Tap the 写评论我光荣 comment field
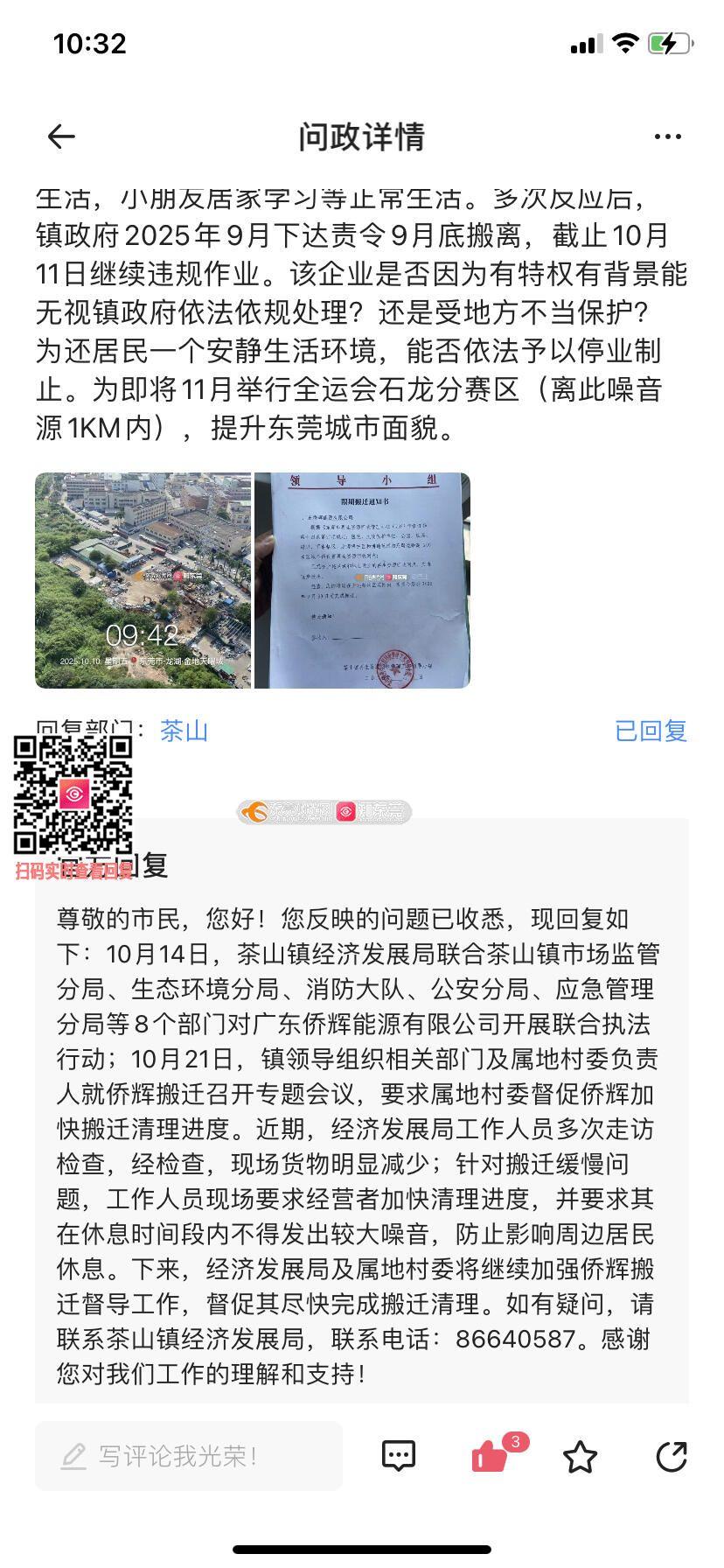Viewport: 724px width, 1568px height. click(189, 1456)
